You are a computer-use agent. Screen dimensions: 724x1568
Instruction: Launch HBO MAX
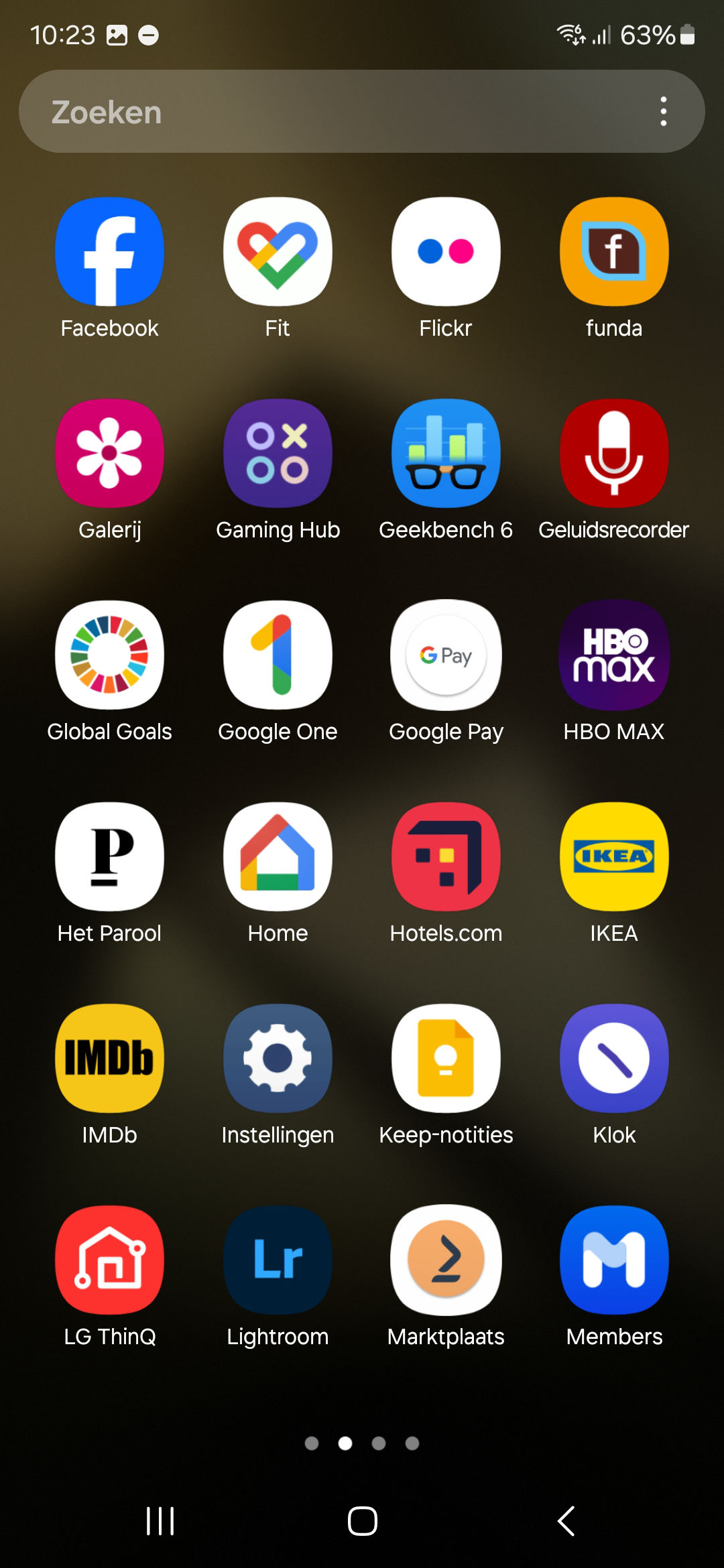[614, 655]
